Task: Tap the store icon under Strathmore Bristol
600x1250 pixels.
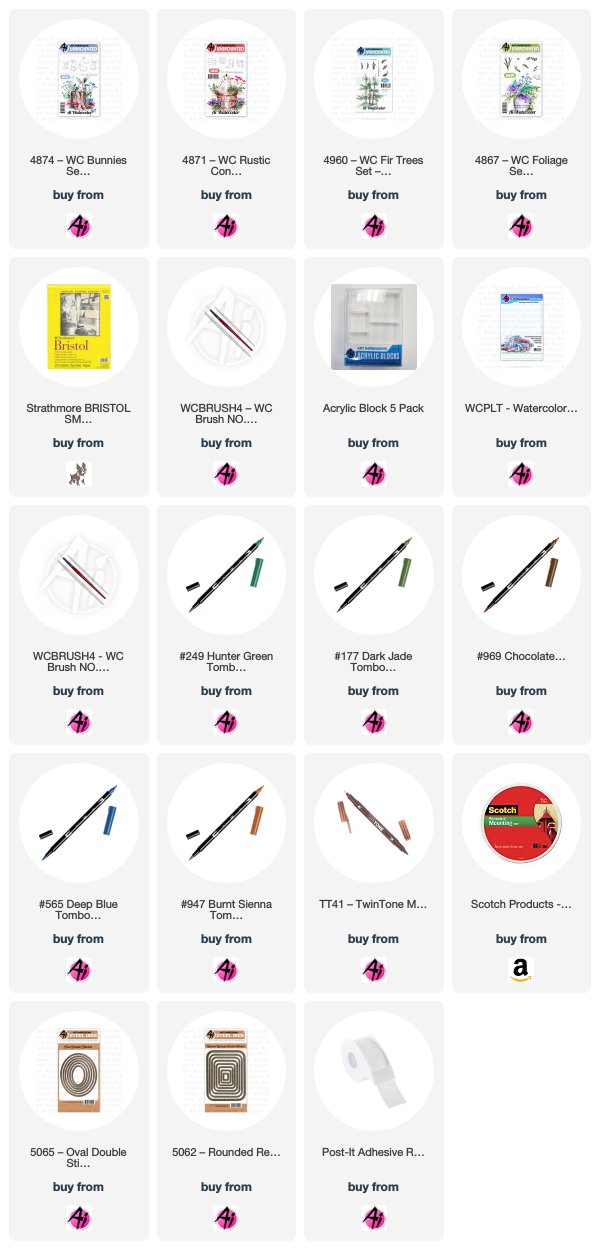Action: (x=78, y=473)
